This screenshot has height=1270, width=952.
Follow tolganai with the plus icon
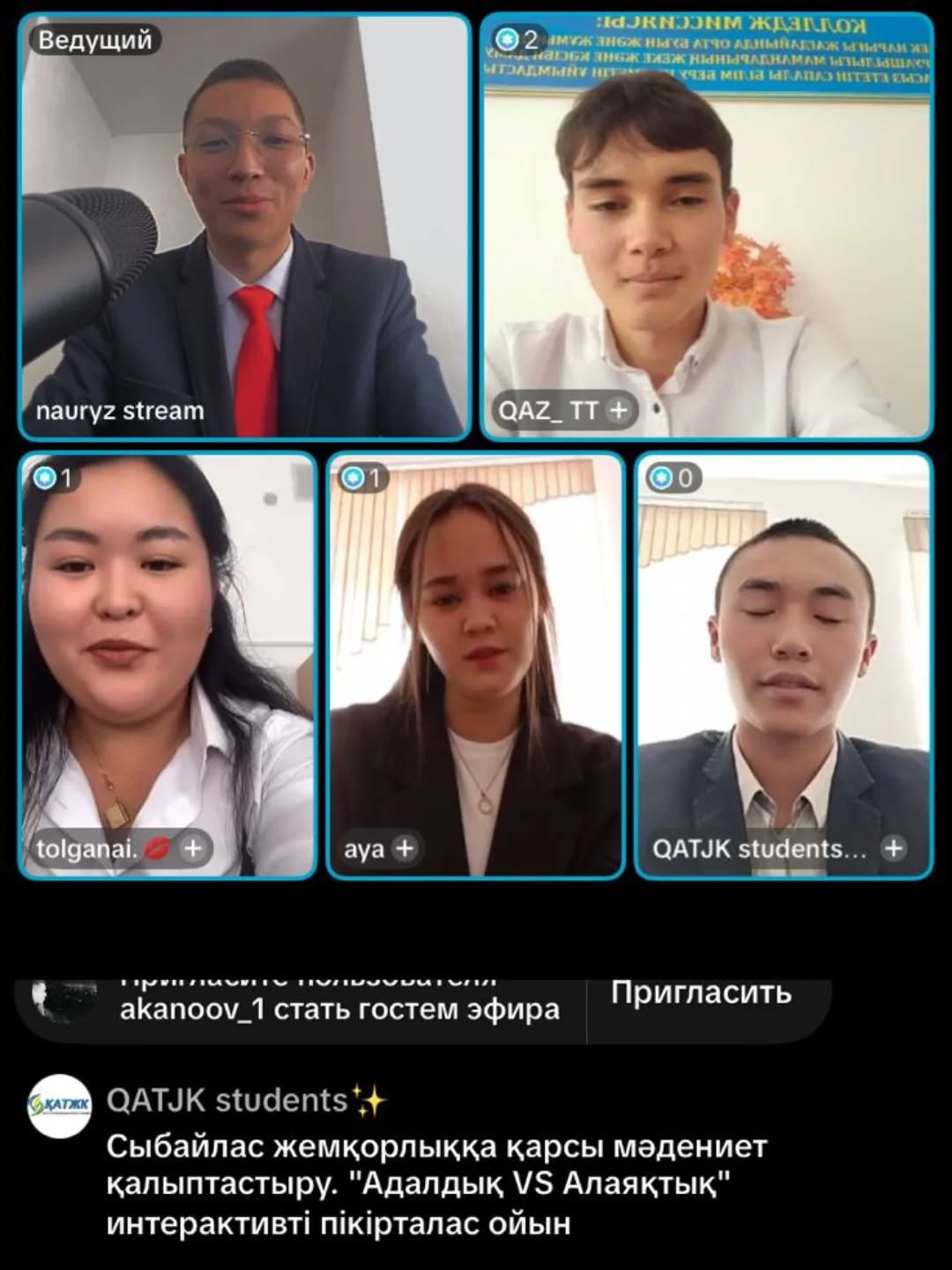(193, 848)
